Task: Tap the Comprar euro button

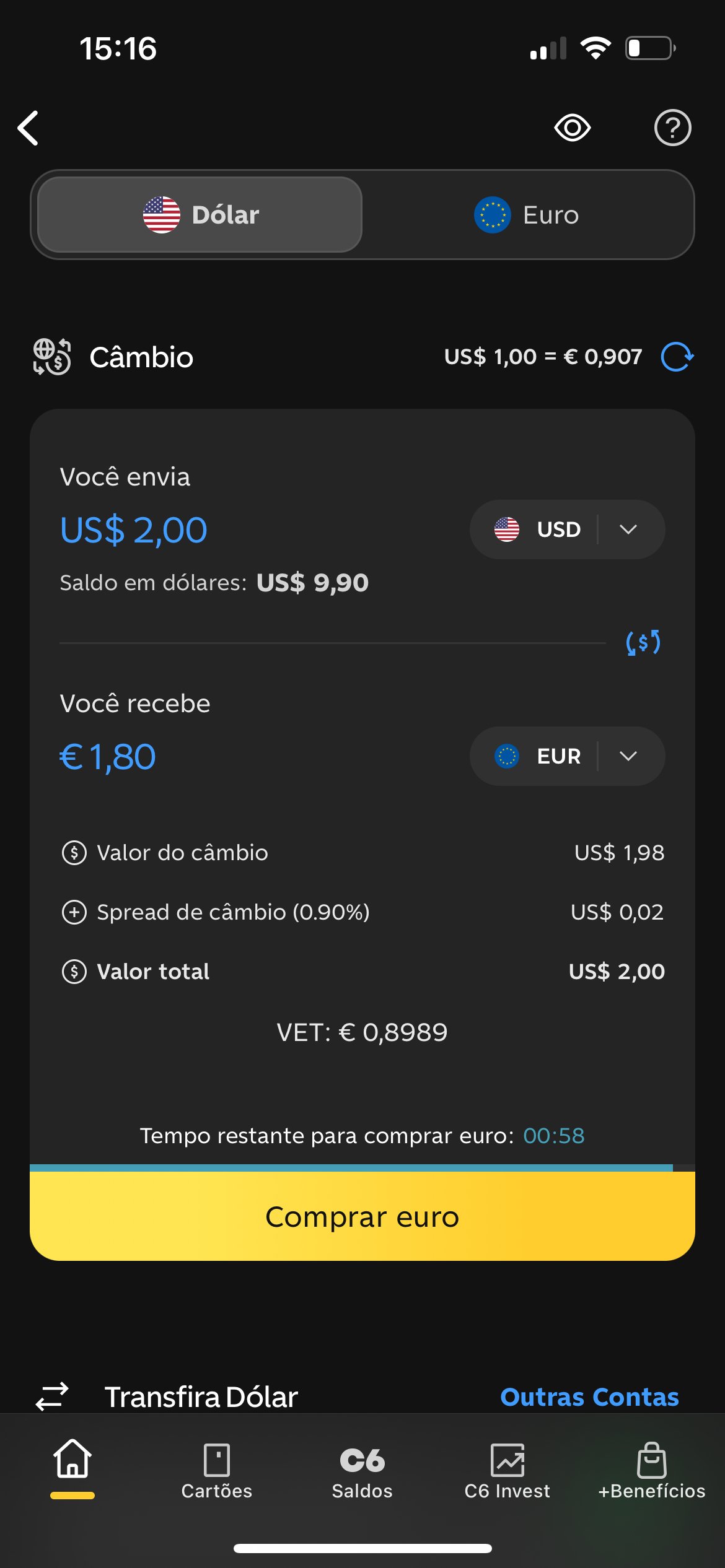Action: (x=362, y=1216)
